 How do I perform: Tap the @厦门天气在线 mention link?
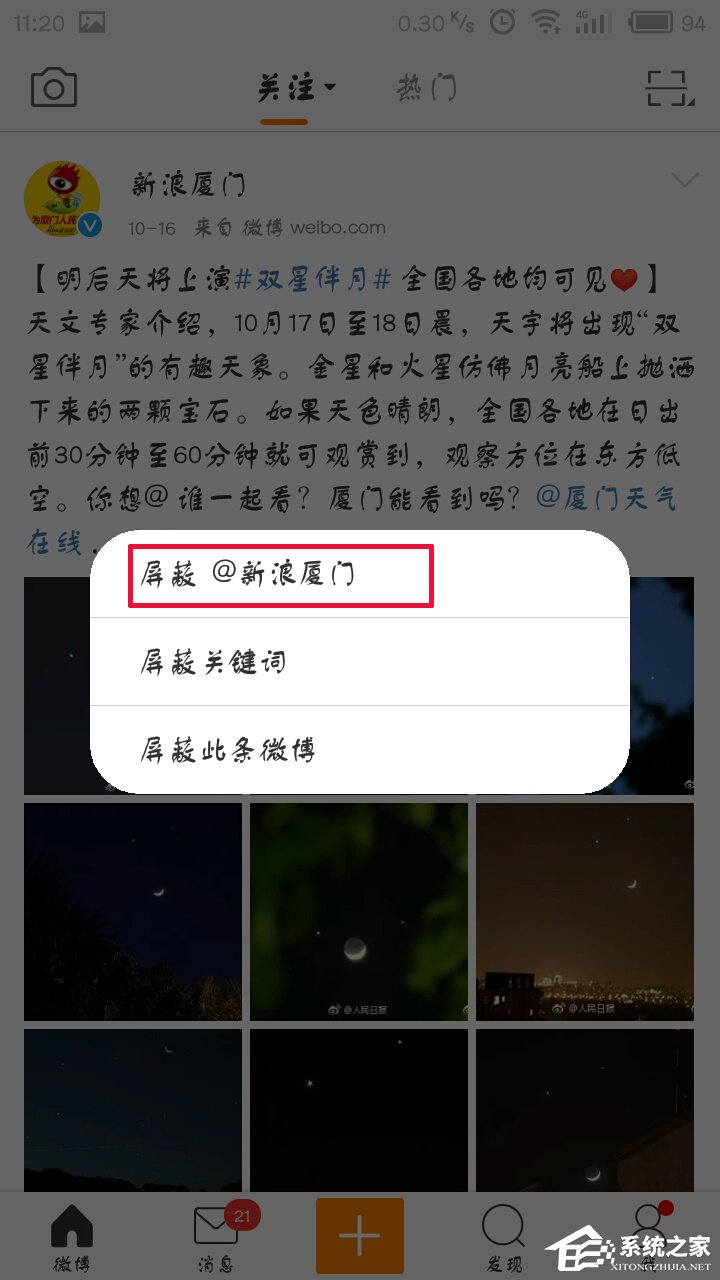pyautogui.click(x=610, y=499)
